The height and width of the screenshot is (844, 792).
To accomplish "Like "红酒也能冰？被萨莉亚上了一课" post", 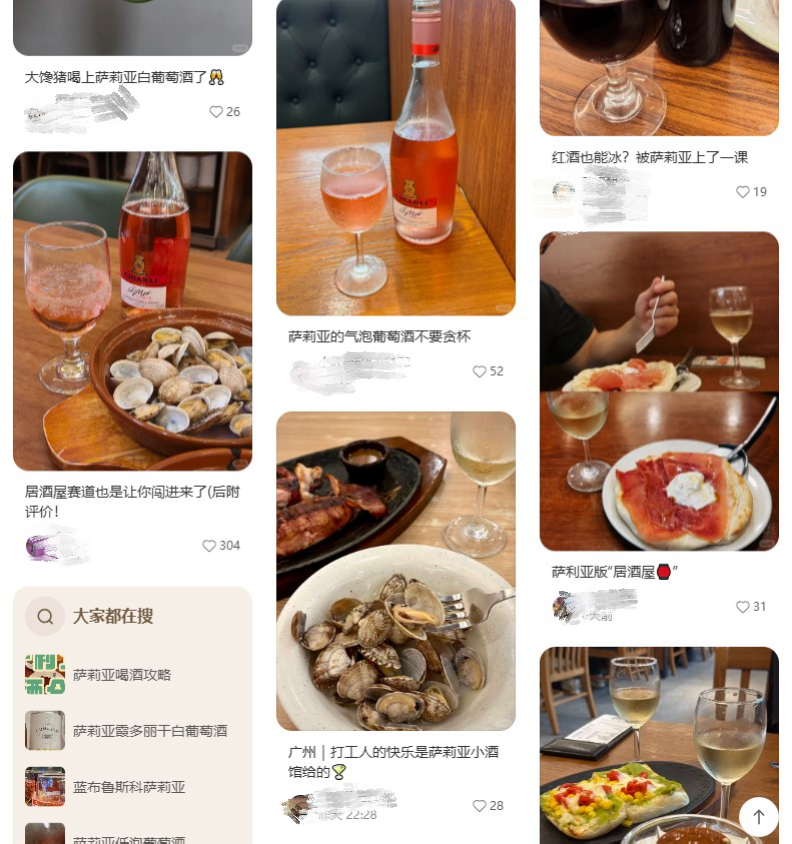I will [742, 191].
